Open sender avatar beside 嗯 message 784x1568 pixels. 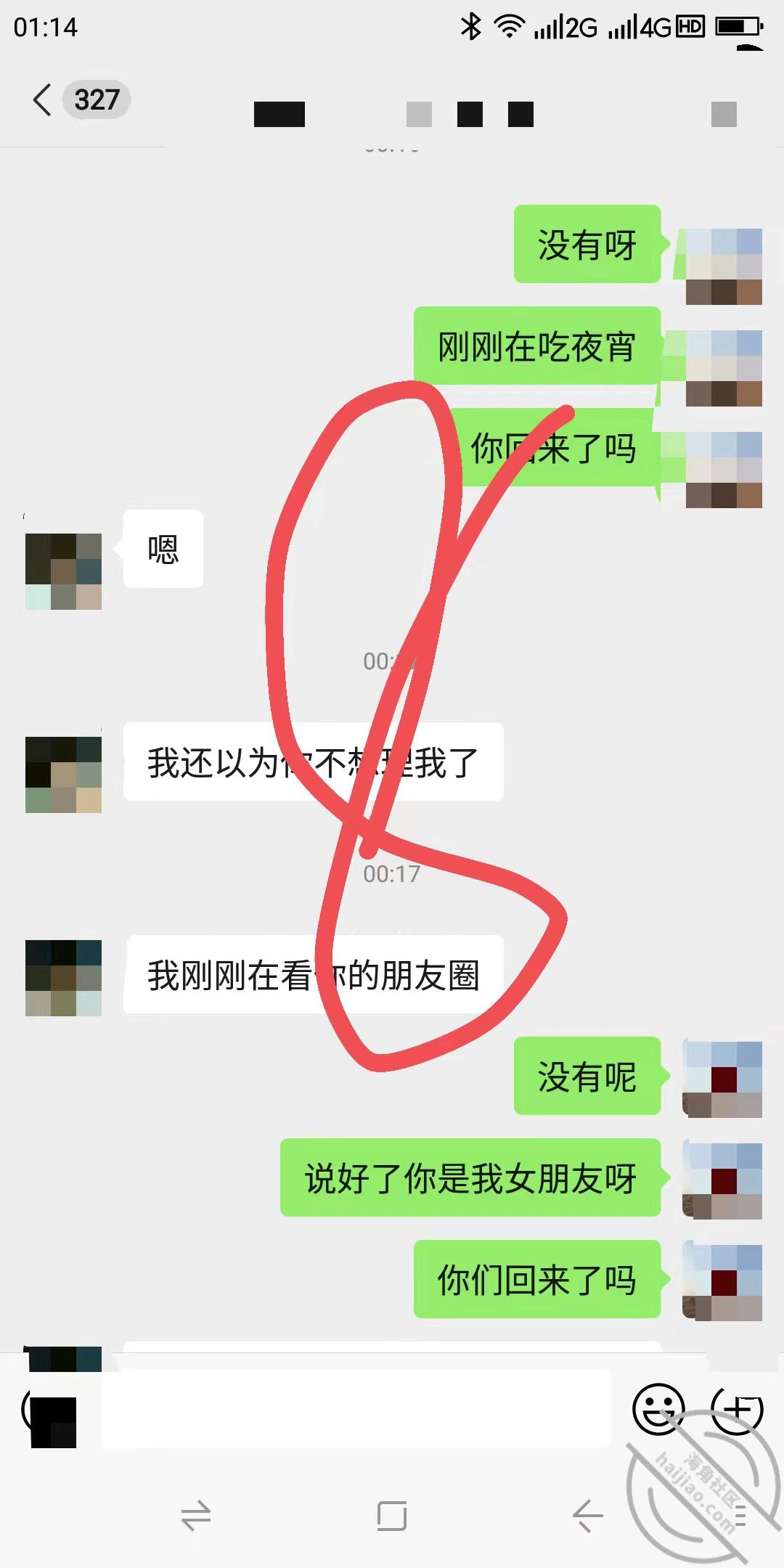click(63, 571)
